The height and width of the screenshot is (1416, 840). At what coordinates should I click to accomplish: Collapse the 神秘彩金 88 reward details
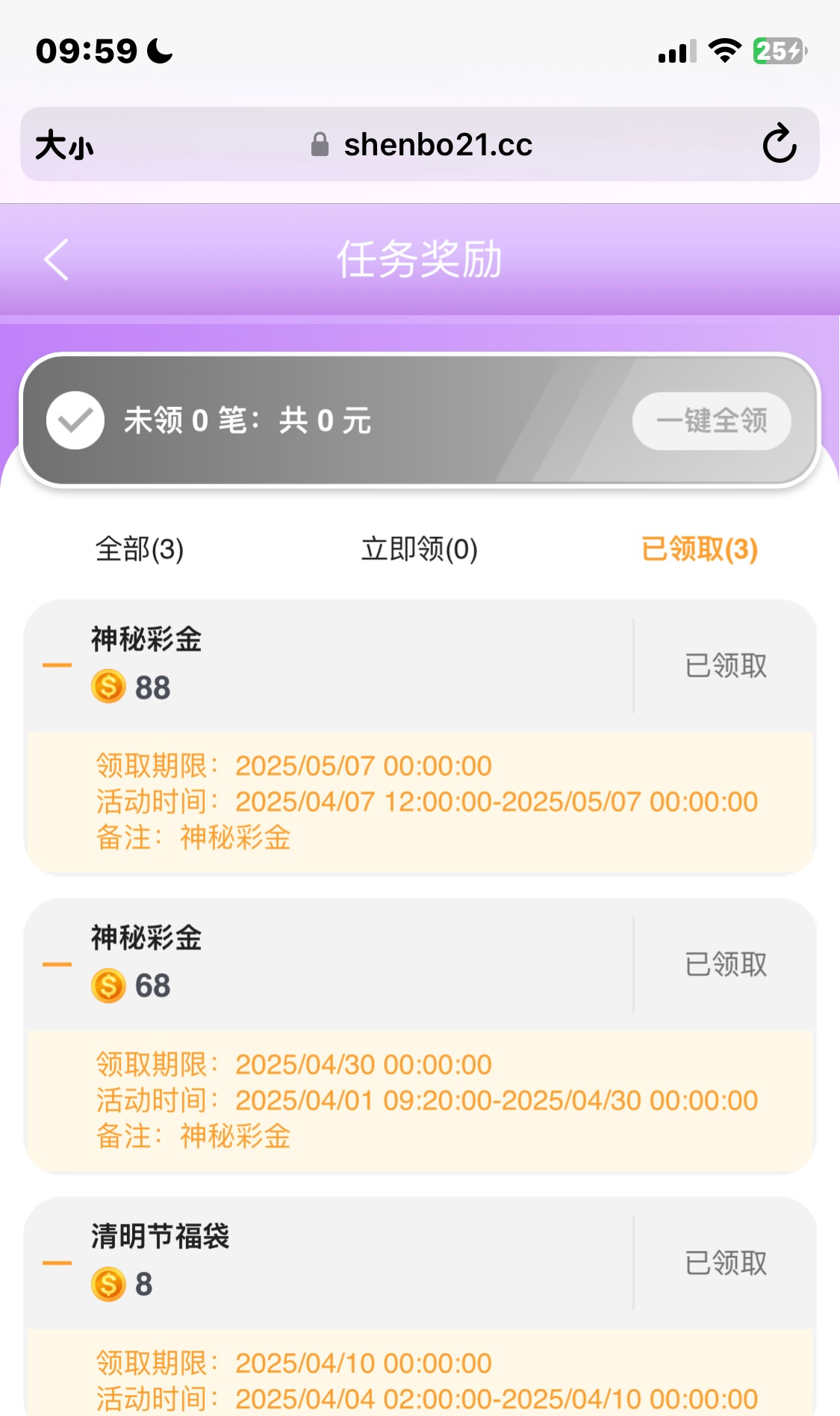tap(57, 665)
